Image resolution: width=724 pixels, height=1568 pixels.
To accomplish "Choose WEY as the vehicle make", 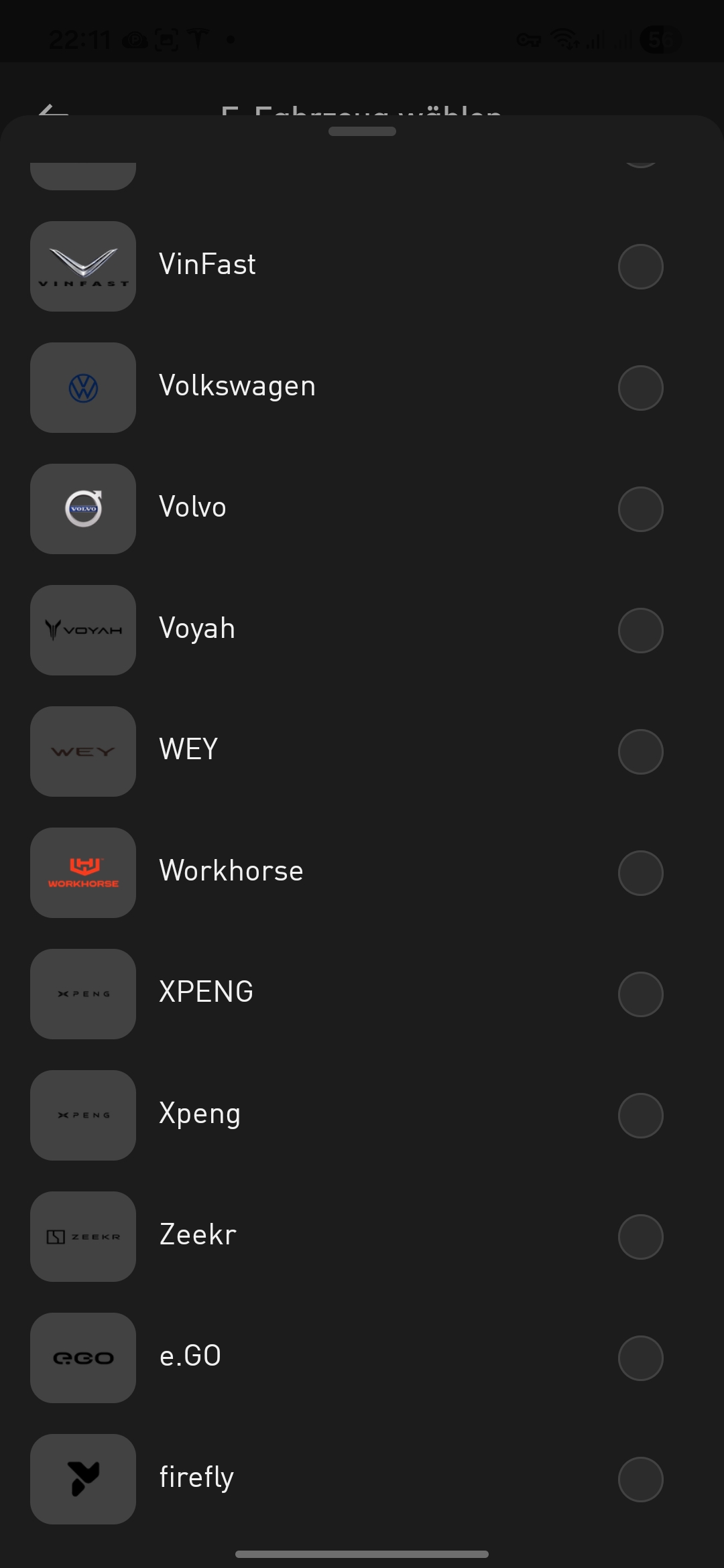I will click(x=640, y=752).
